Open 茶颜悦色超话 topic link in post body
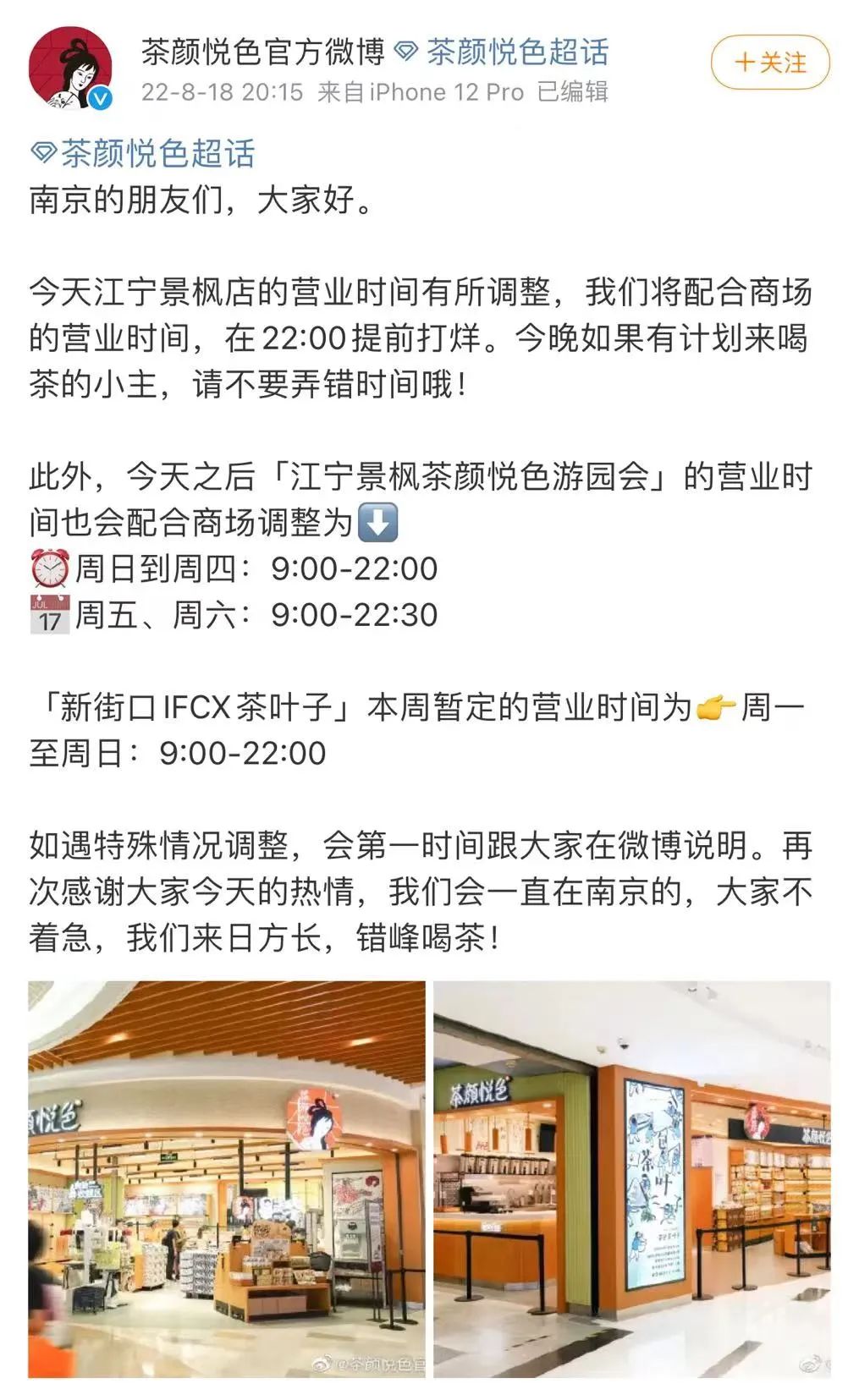 (x=143, y=154)
